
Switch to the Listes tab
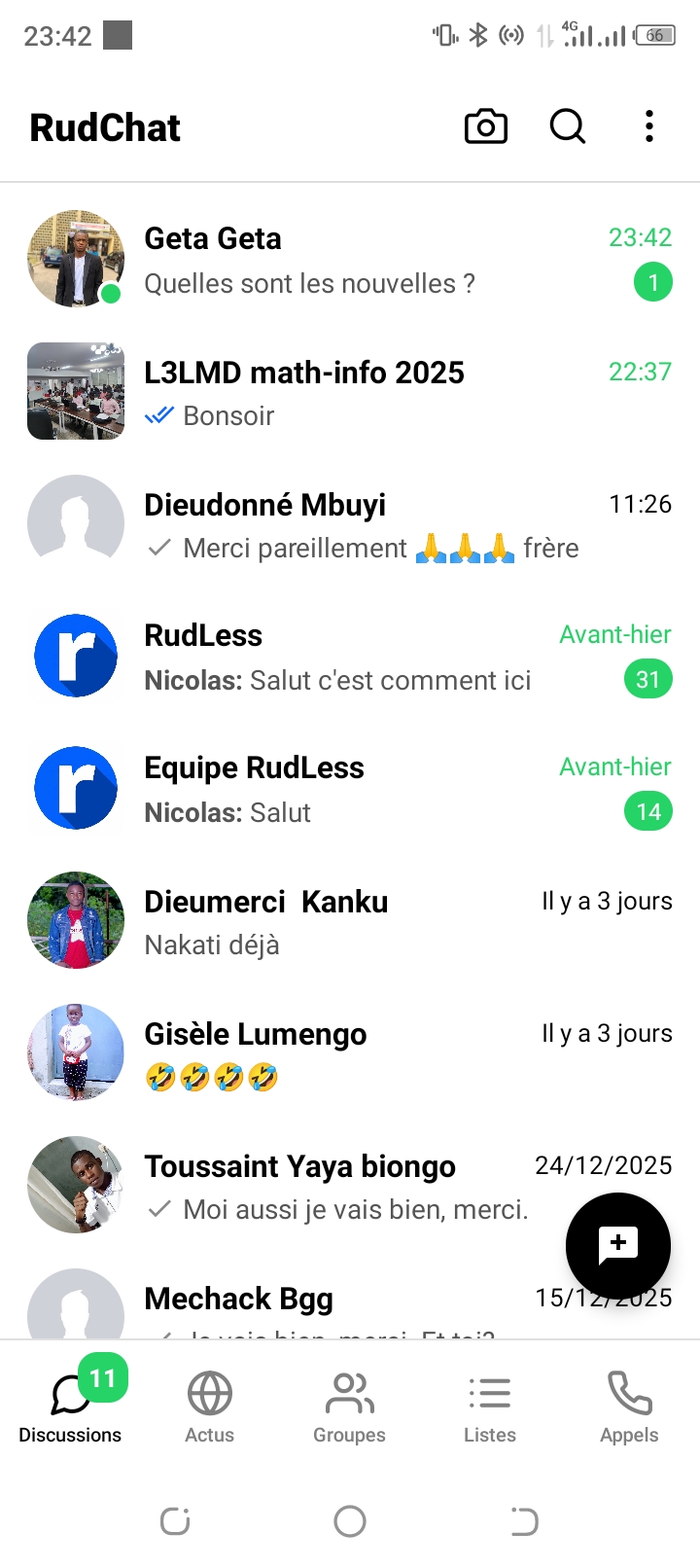(x=490, y=1408)
